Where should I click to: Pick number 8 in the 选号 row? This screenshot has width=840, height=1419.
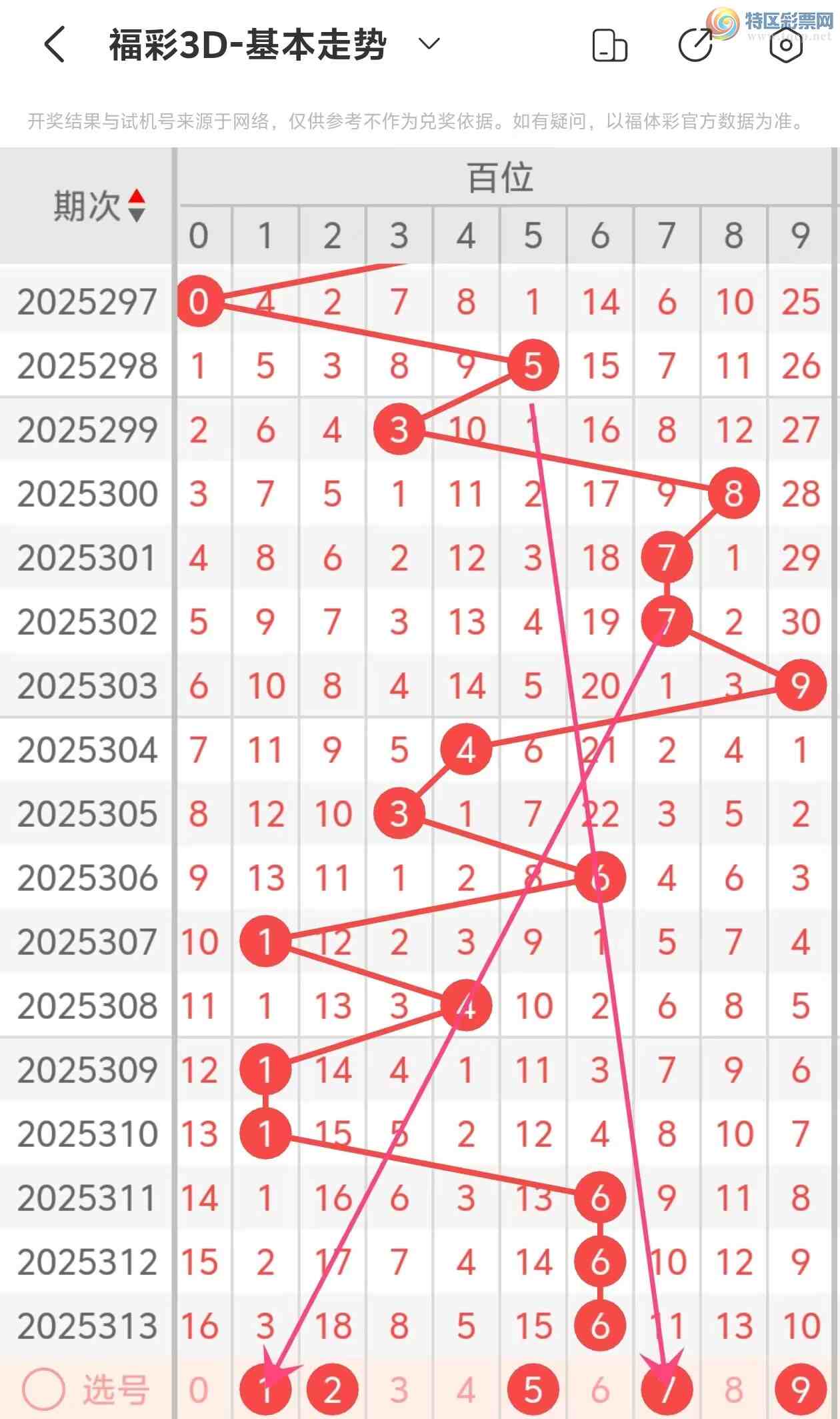coord(733,1390)
